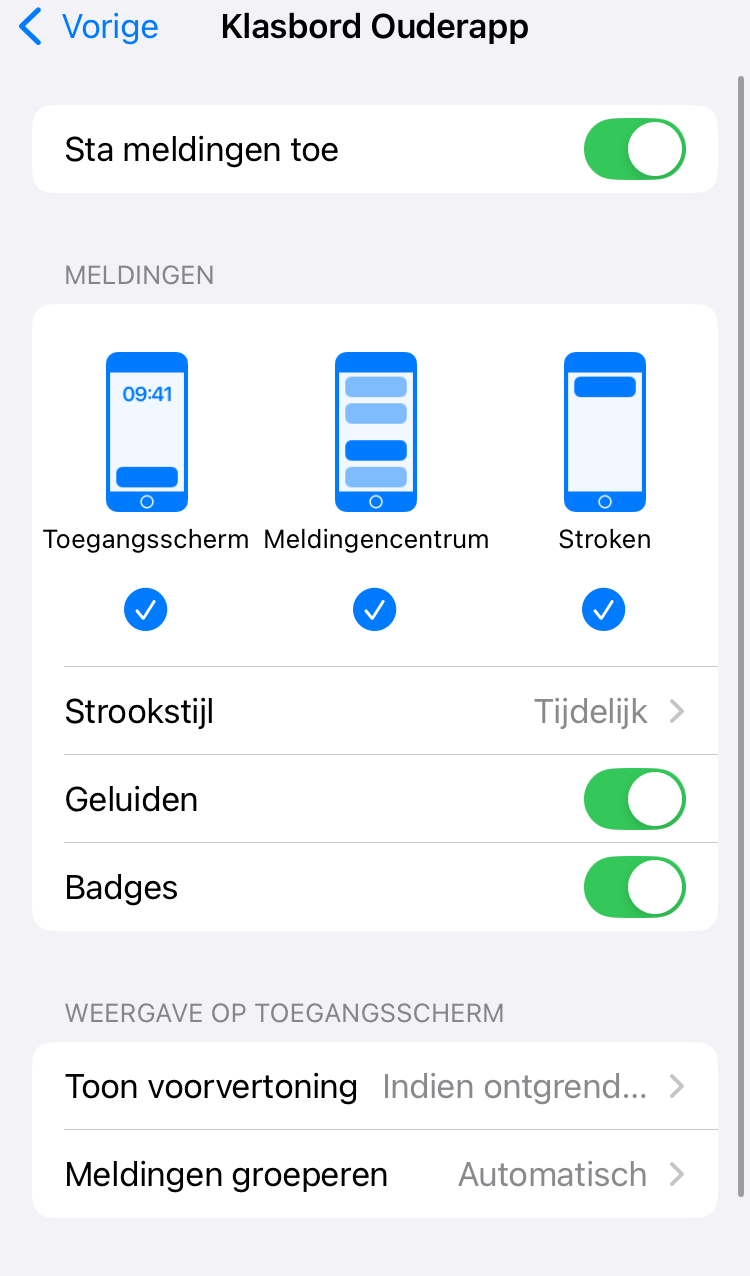
Task: Uncheck the Toegangsscherm alert option
Action: click(146, 609)
